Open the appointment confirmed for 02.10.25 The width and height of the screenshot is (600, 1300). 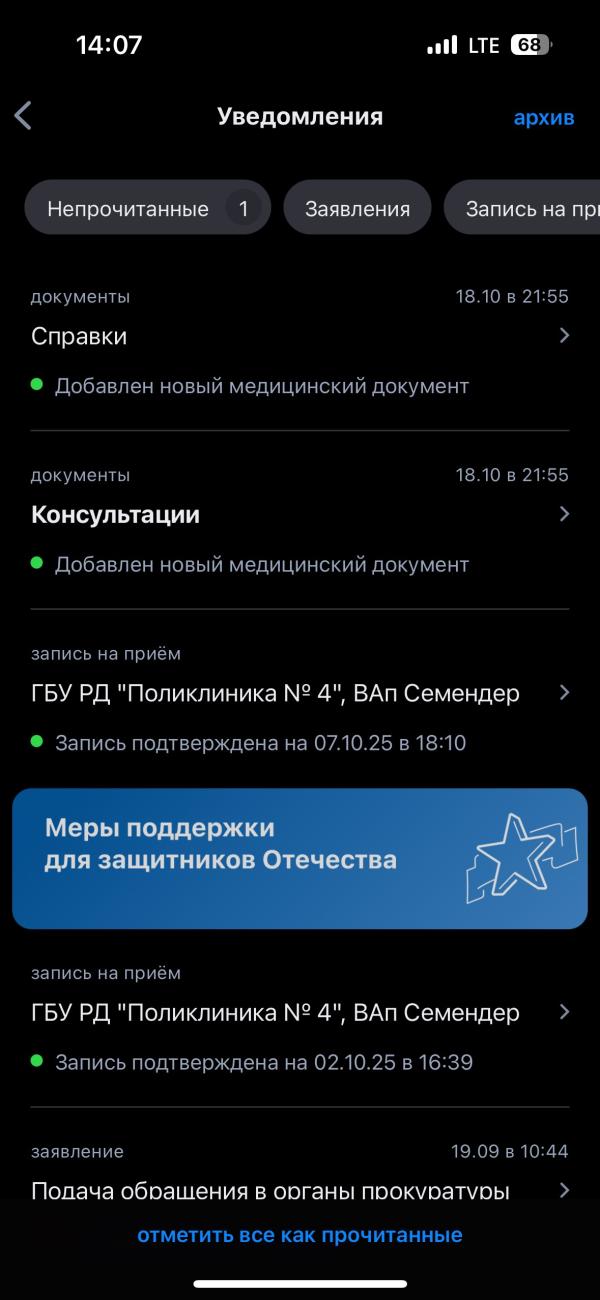(300, 1014)
